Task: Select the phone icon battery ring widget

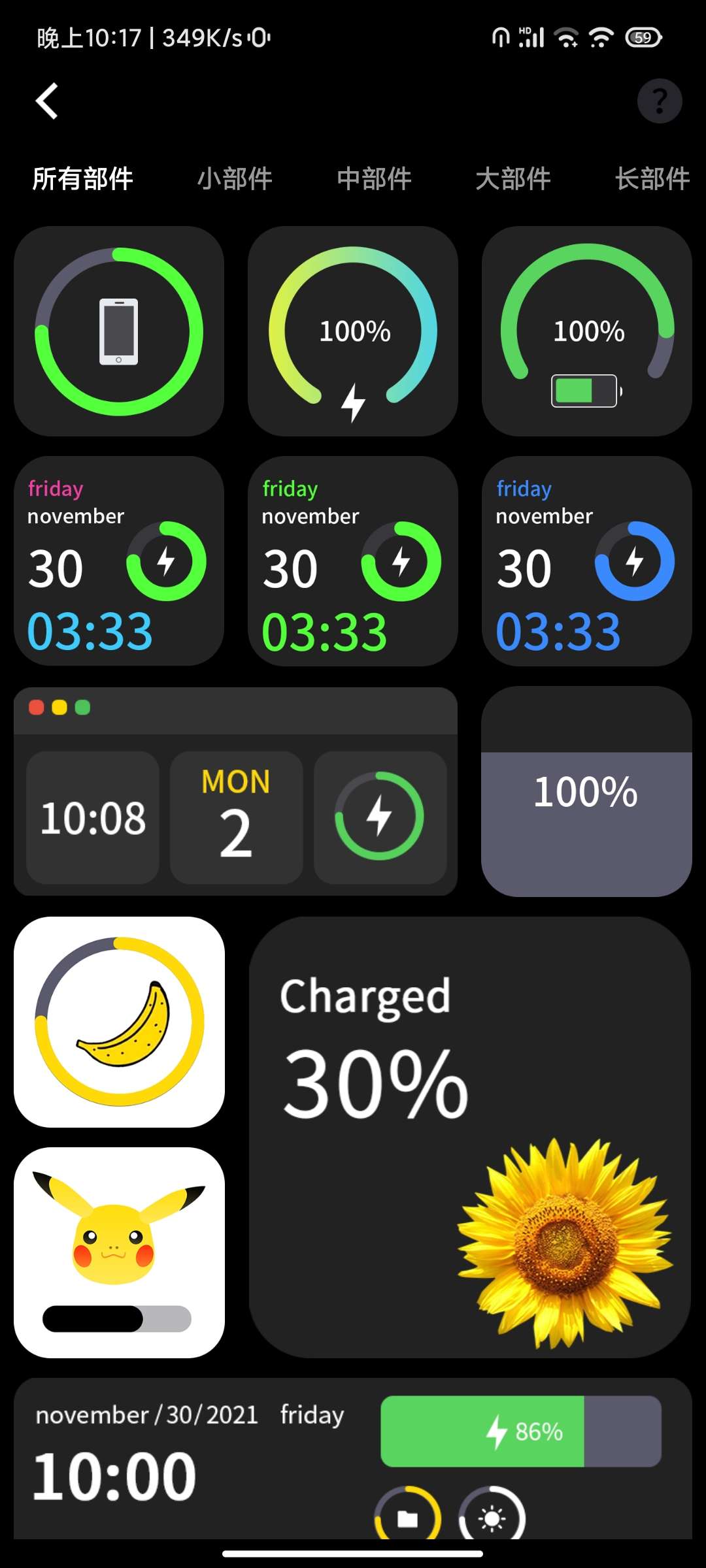Action: tap(119, 331)
